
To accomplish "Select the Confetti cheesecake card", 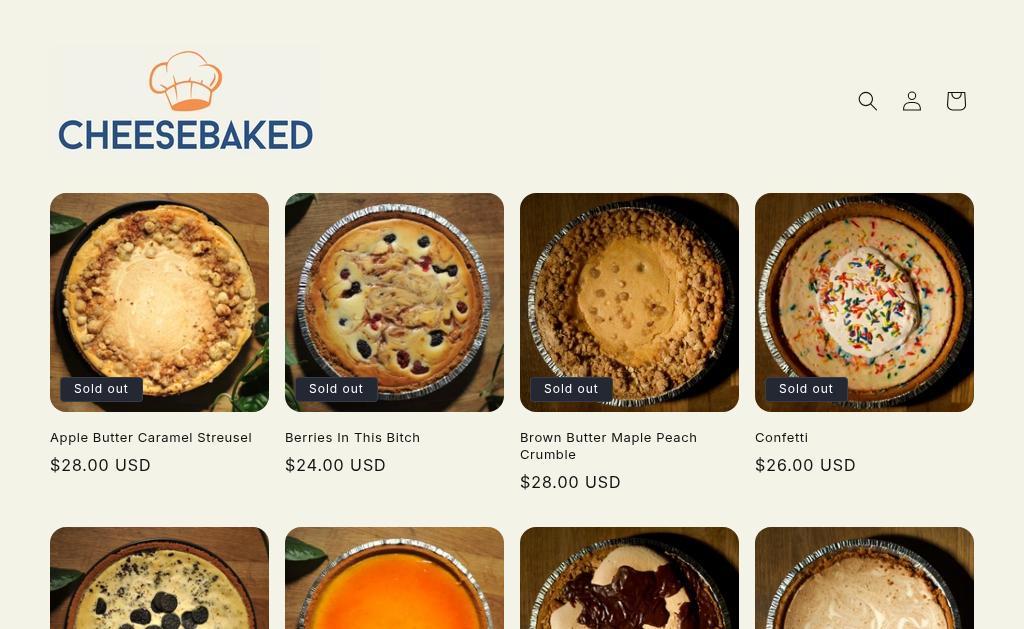I will pyautogui.click(x=864, y=302).
